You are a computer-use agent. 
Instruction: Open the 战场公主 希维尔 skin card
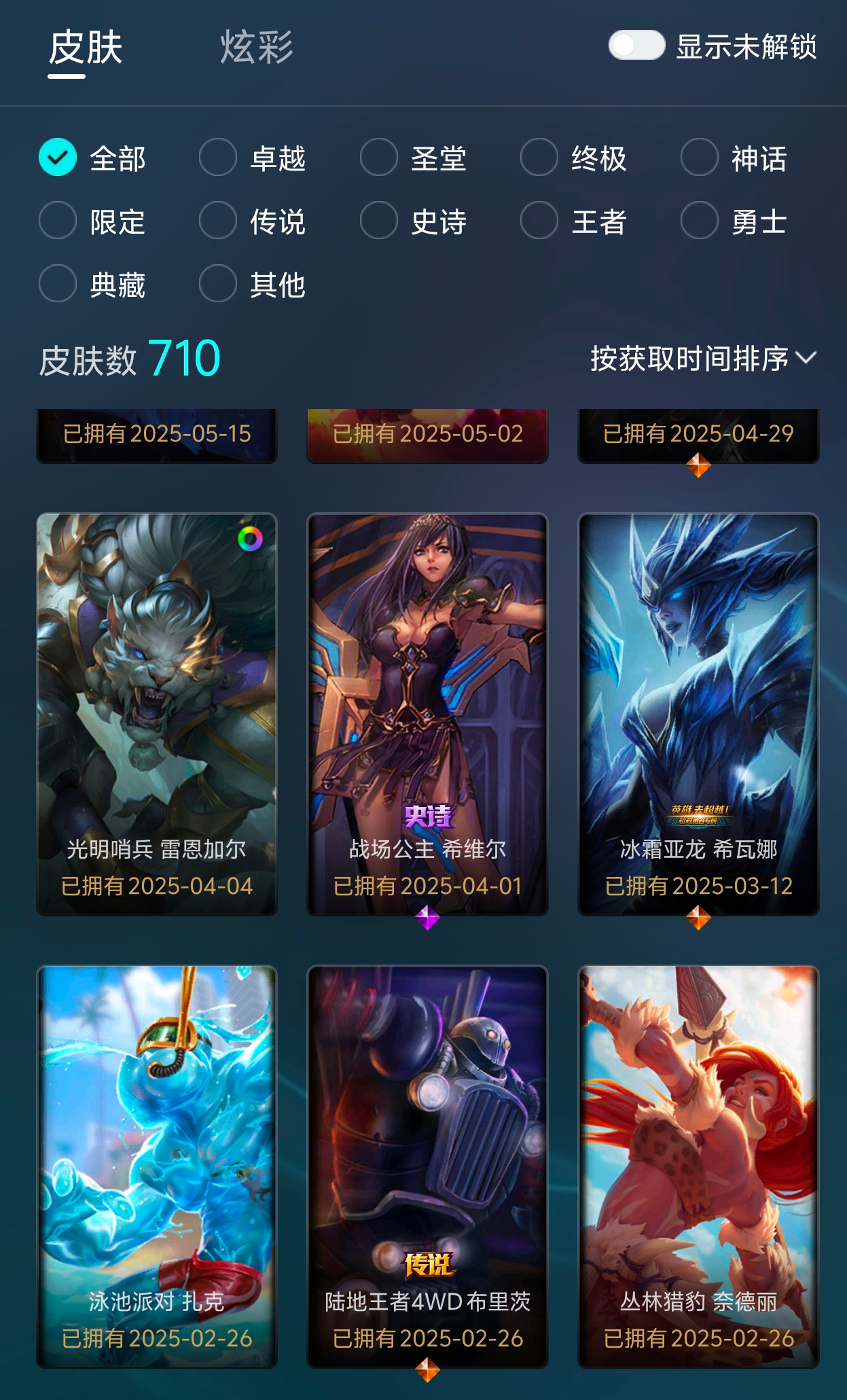[x=427, y=714]
